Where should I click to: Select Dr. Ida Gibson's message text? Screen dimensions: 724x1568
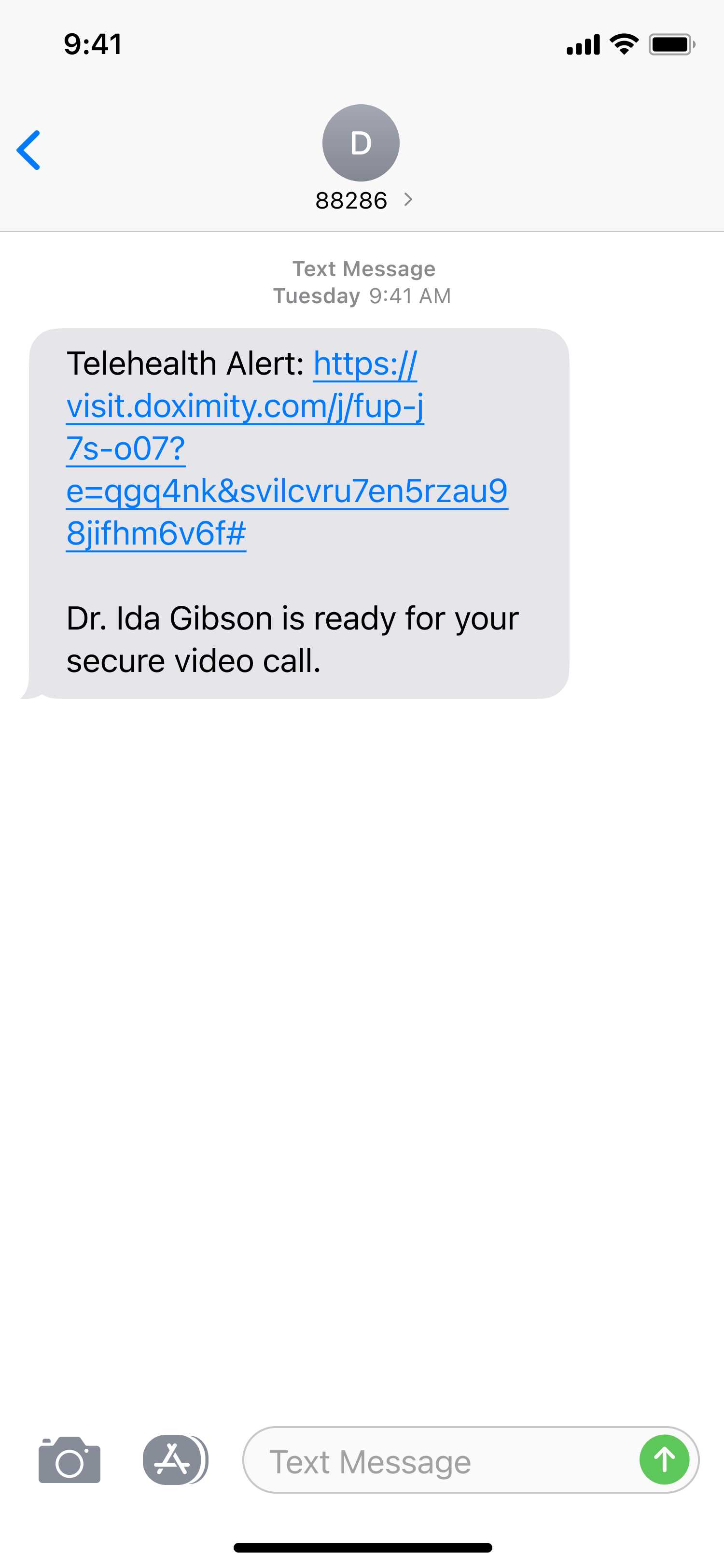[x=292, y=637]
